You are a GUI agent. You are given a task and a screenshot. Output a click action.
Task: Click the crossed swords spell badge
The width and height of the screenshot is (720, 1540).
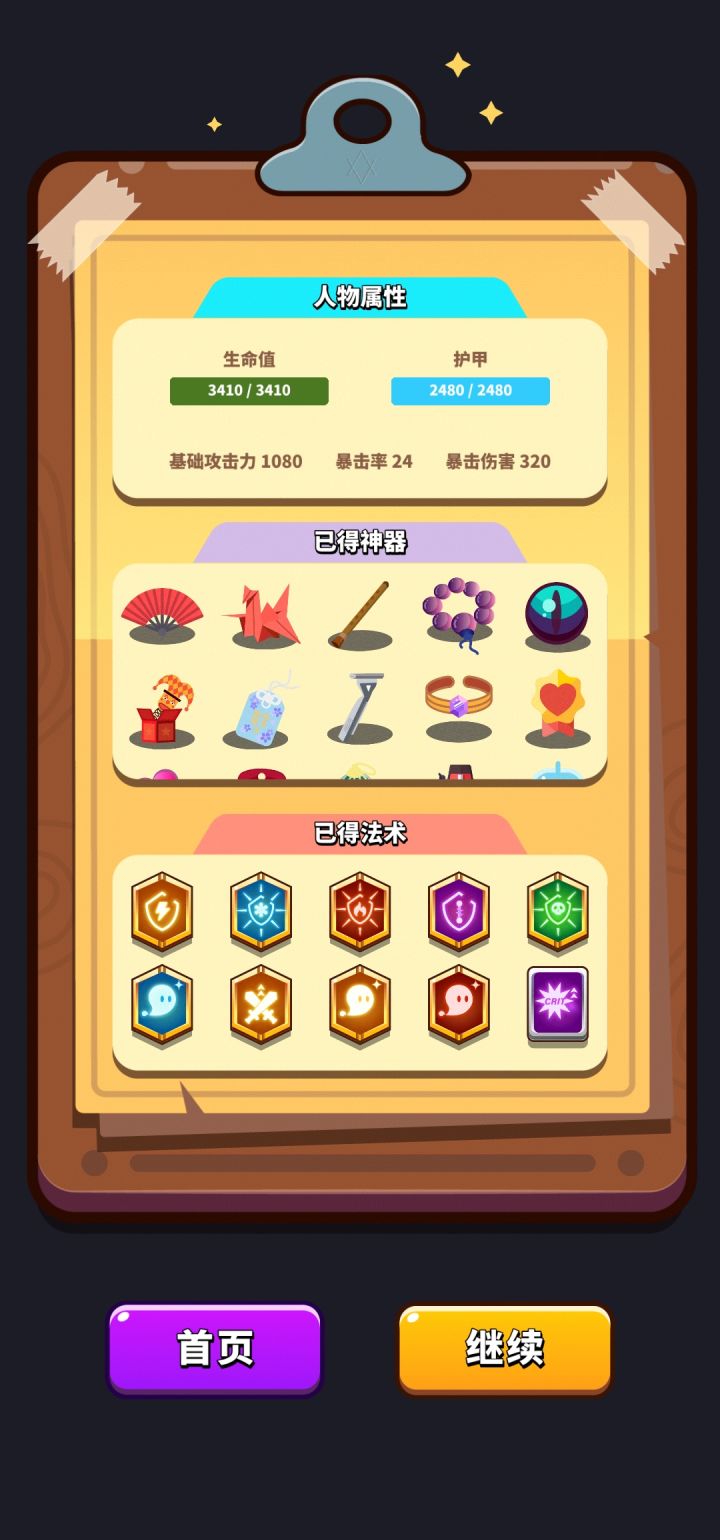(x=260, y=1005)
